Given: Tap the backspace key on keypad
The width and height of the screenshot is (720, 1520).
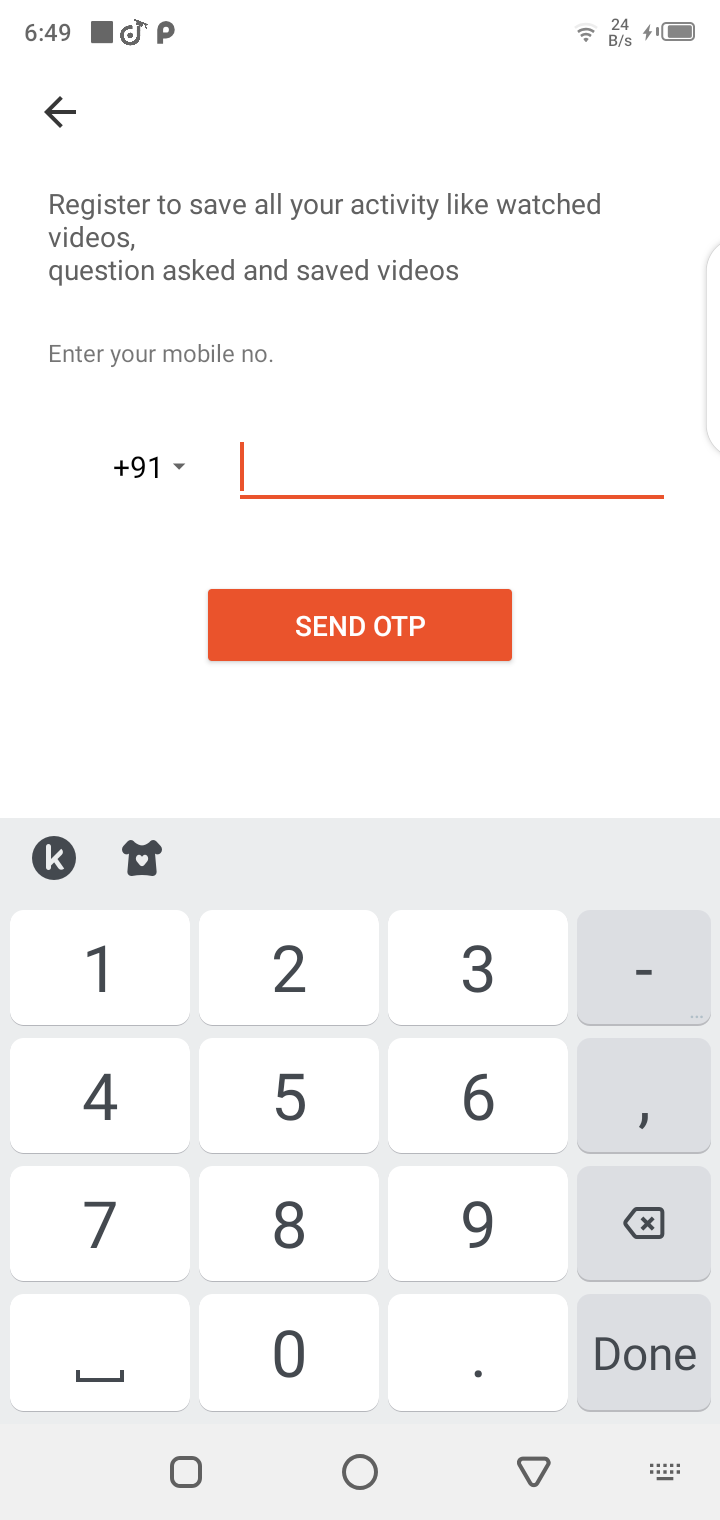Looking at the screenshot, I should coord(643,1223).
